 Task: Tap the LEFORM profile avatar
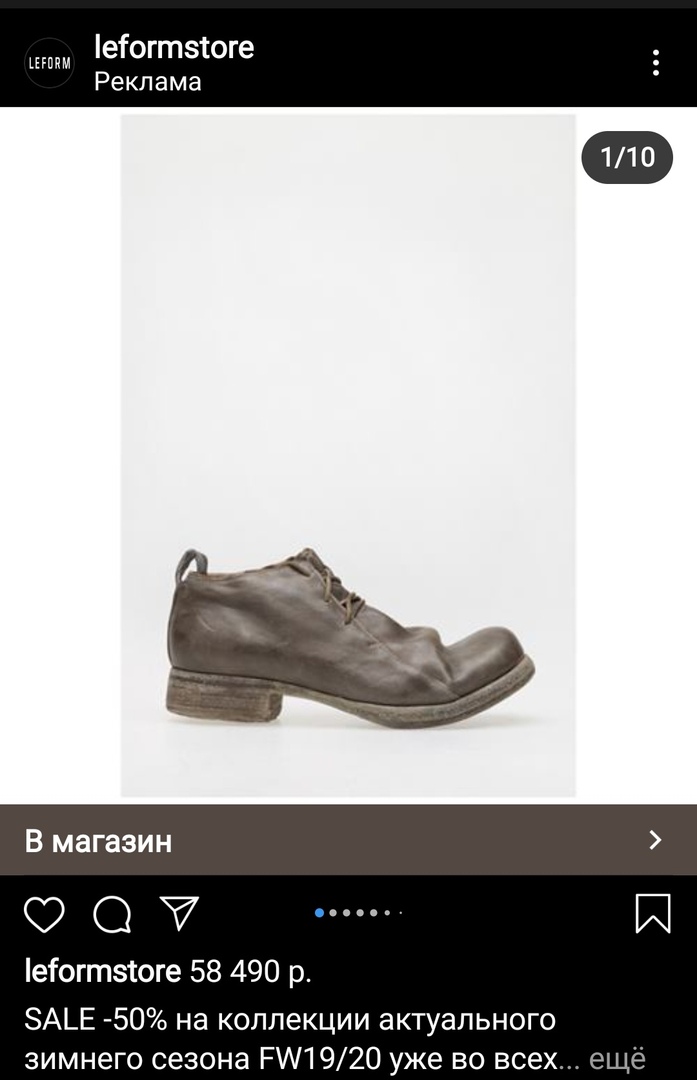49,62
